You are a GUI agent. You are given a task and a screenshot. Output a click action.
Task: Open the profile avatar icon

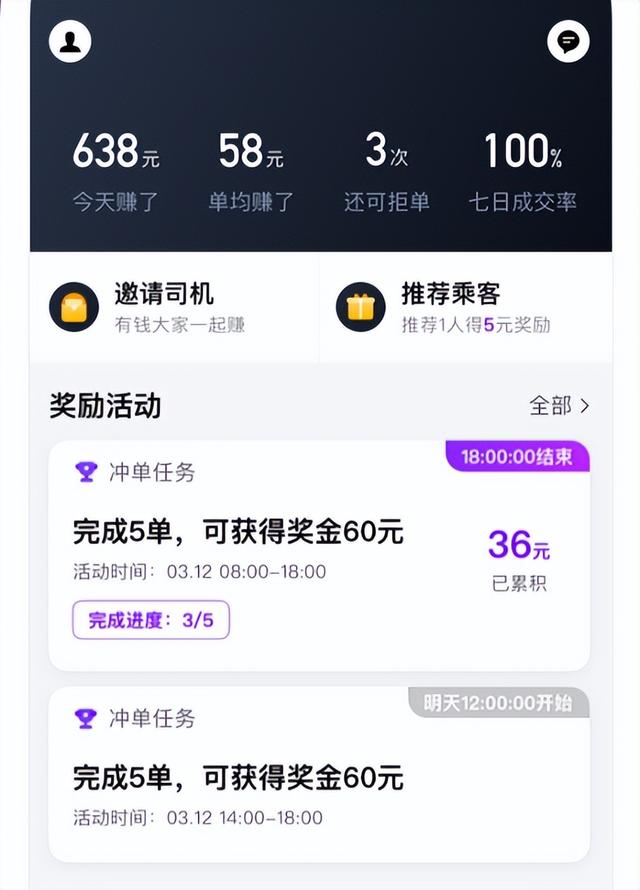(70, 41)
